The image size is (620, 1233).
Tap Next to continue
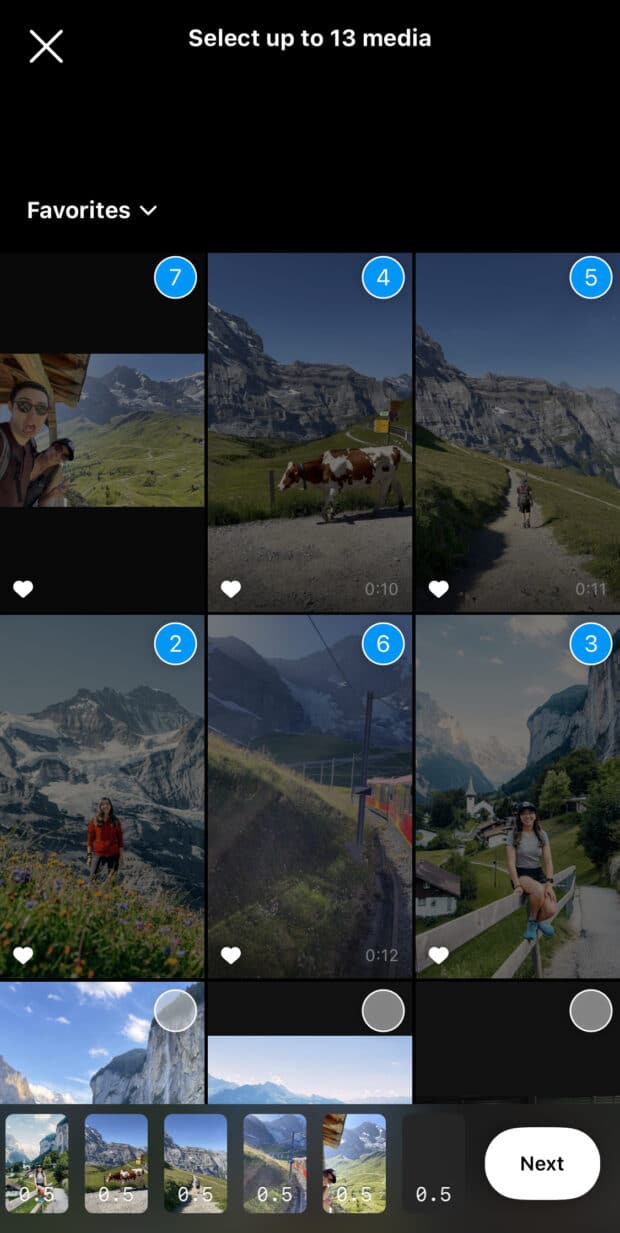point(542,1163)
